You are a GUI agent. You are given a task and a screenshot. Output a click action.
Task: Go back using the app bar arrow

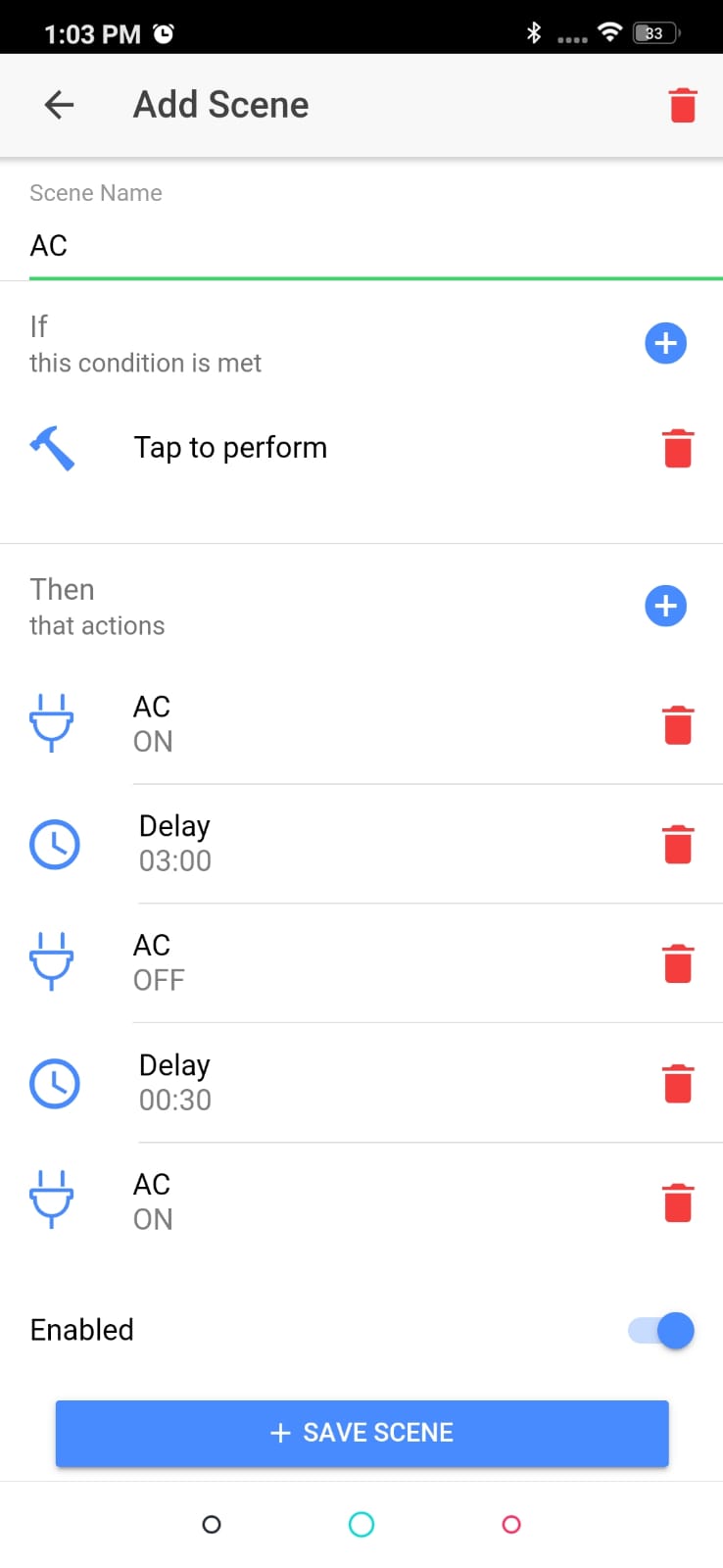coord(60,105)
